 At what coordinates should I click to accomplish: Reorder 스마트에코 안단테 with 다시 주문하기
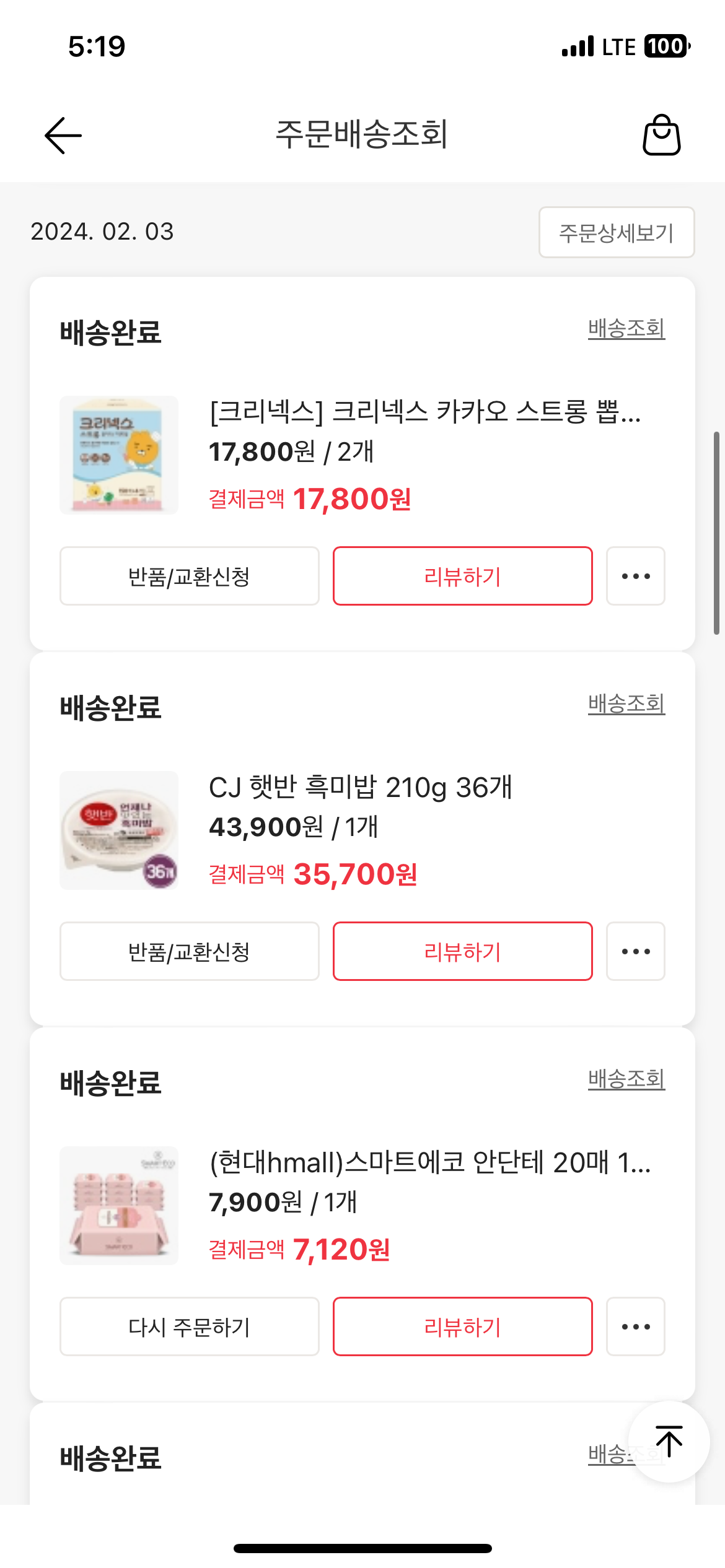(x=189, y=1326)
